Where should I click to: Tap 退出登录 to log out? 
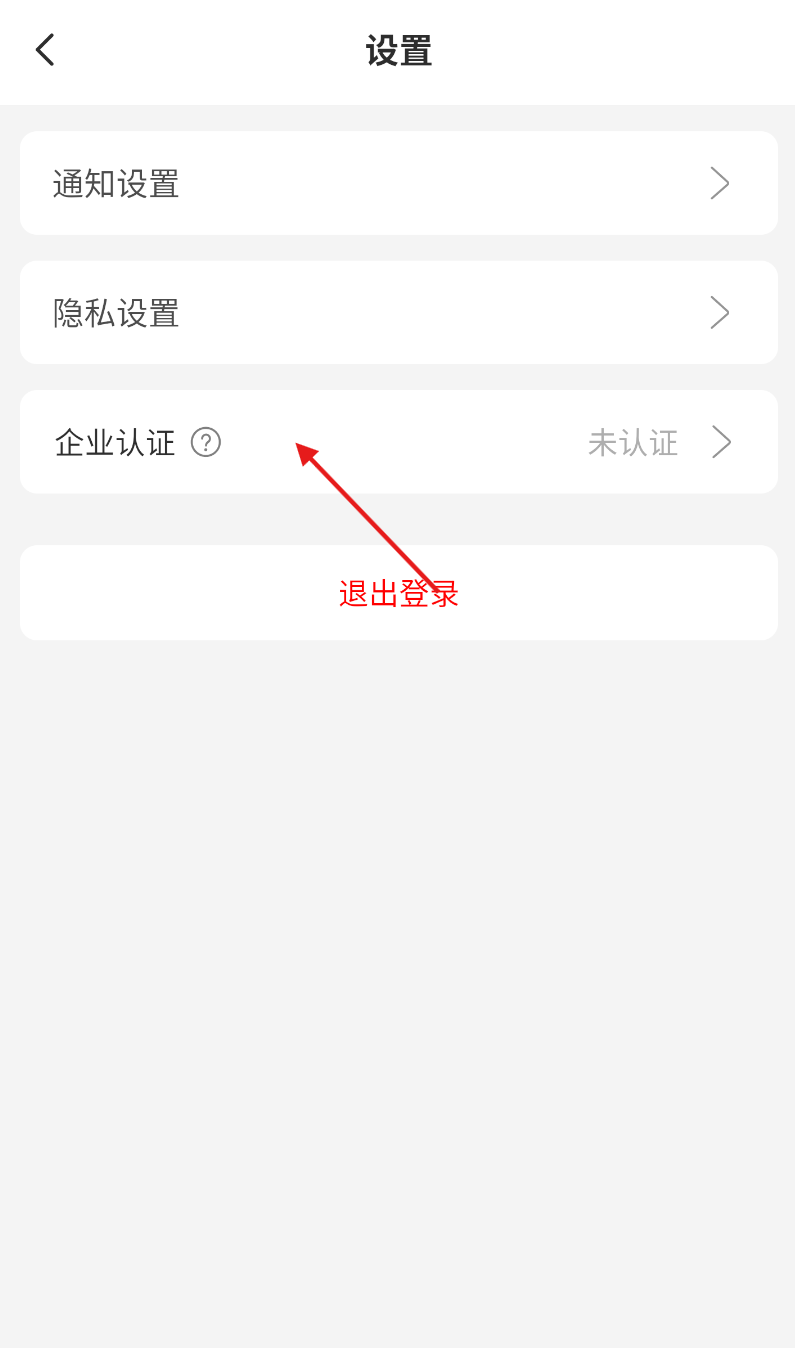click(398, 593)
